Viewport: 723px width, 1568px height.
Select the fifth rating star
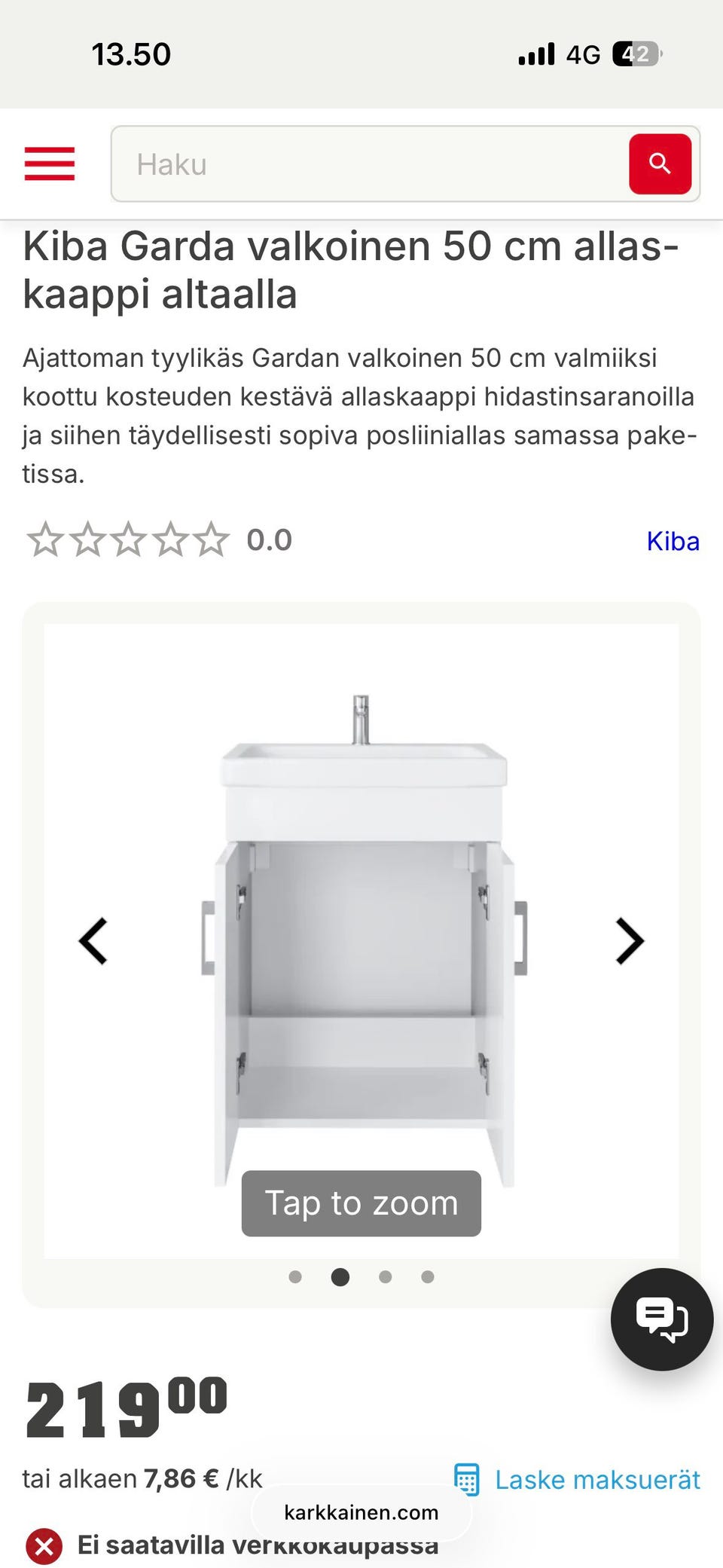[211, 538]
